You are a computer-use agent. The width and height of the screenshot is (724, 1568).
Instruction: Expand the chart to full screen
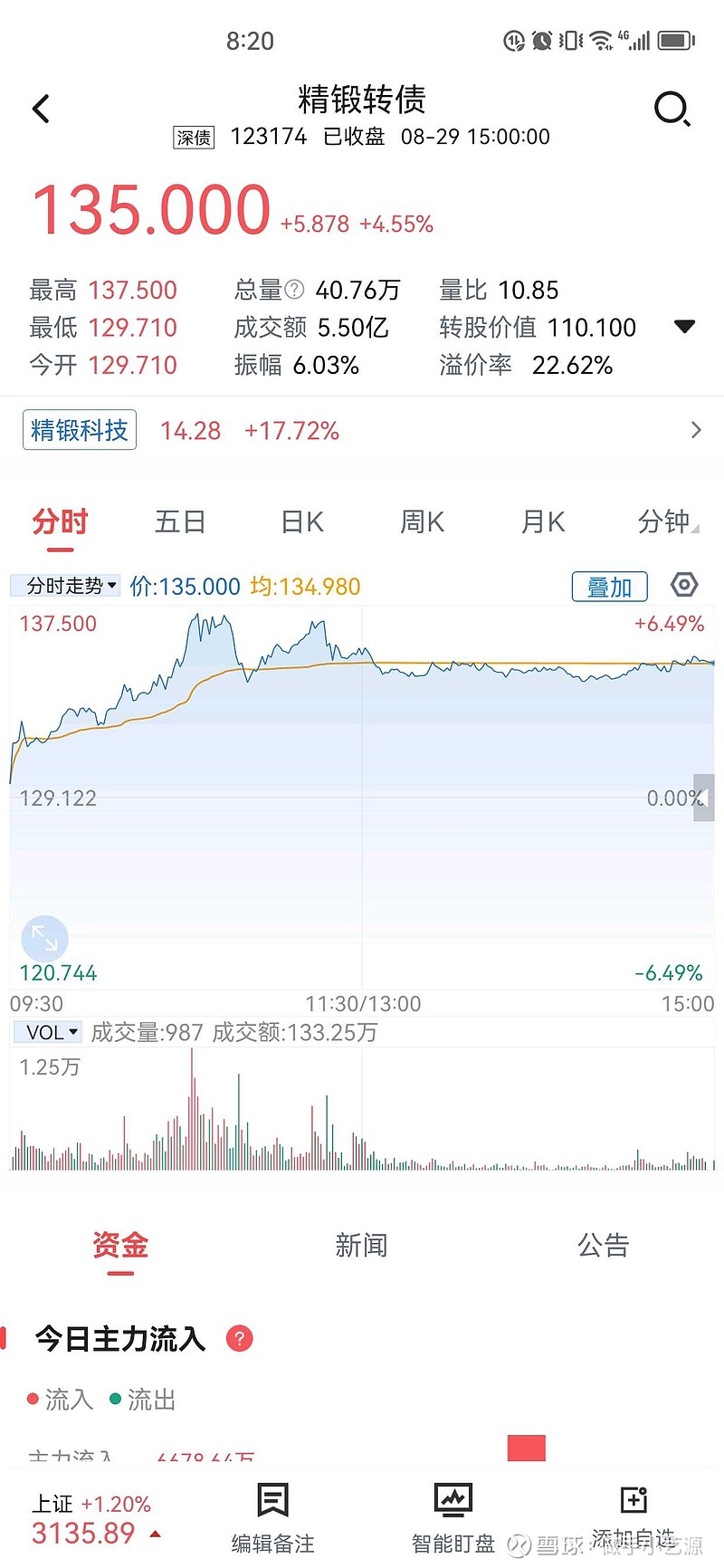click(44, 939)
